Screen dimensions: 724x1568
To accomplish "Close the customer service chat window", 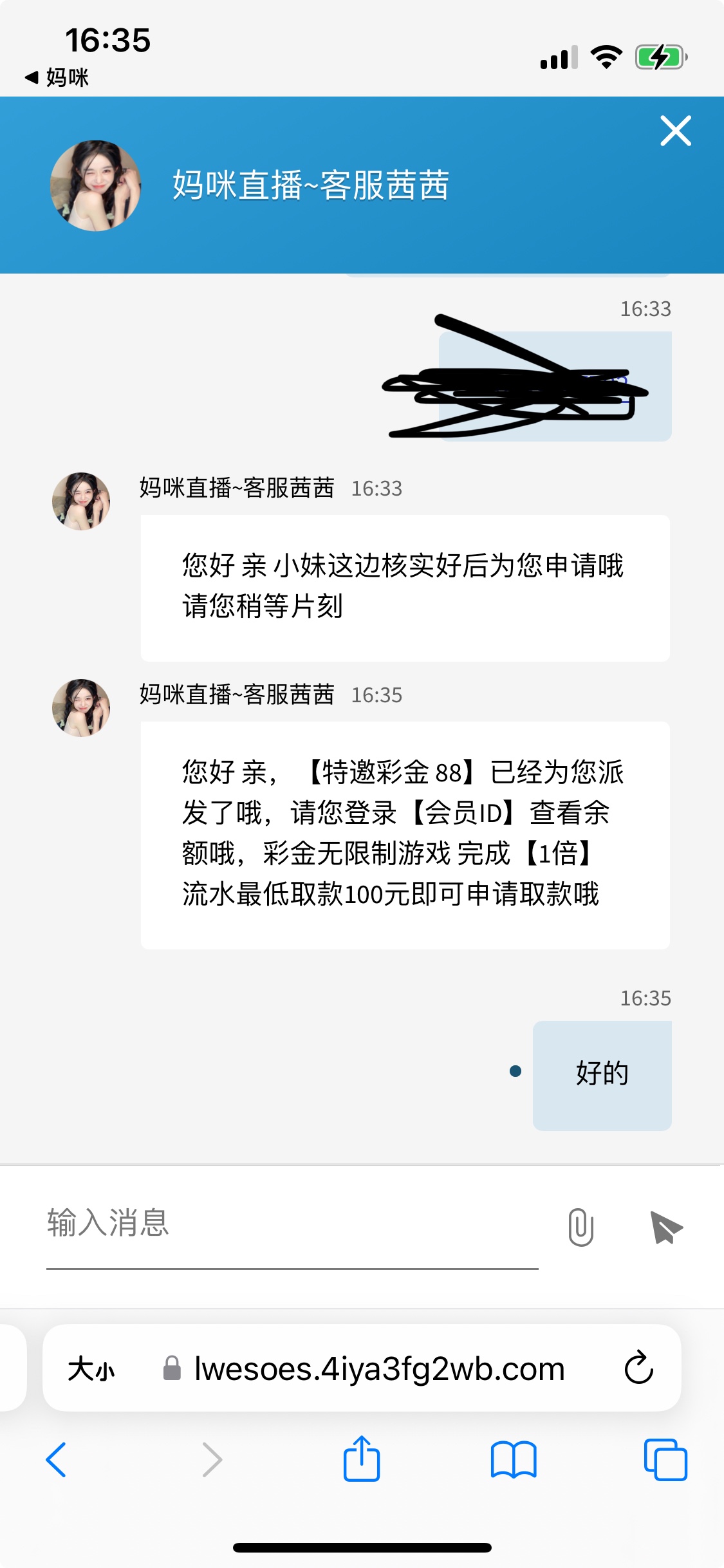I will pyautogui.click(x=675, y=131).
